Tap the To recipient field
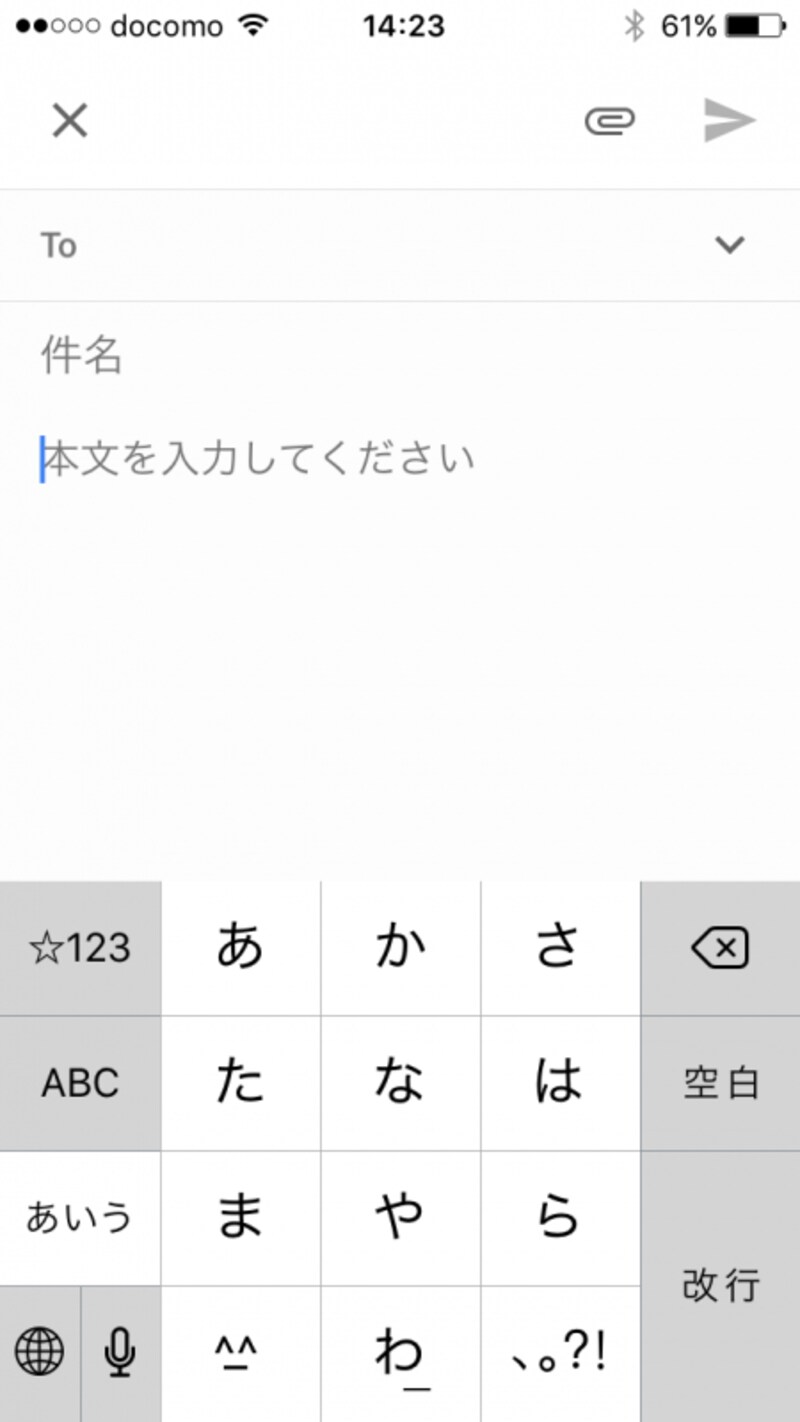Screen dimensions: 800x1422 coord(300,245)
